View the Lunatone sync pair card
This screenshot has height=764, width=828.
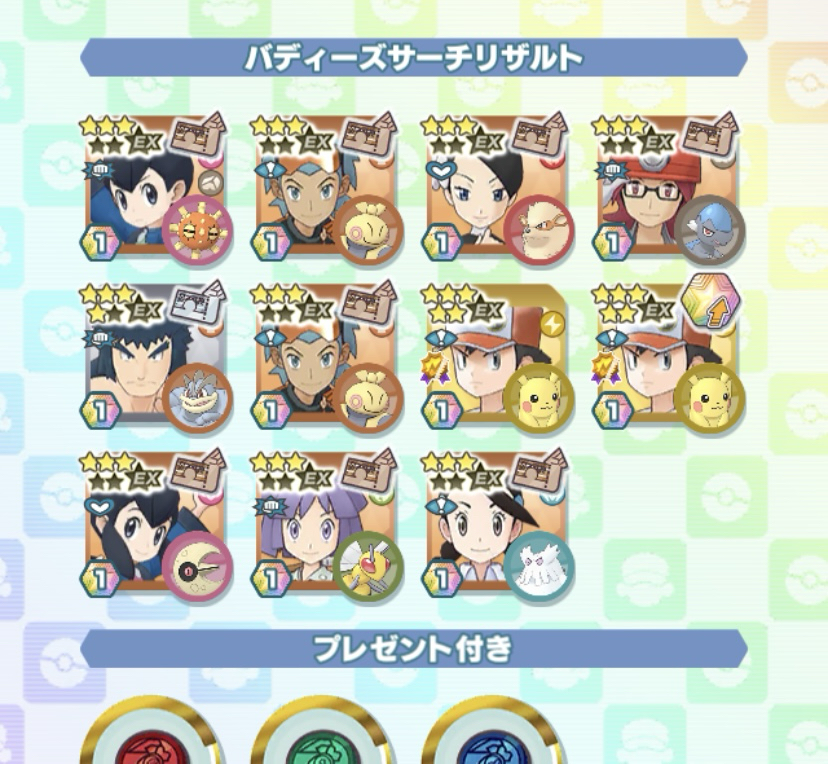155,525
